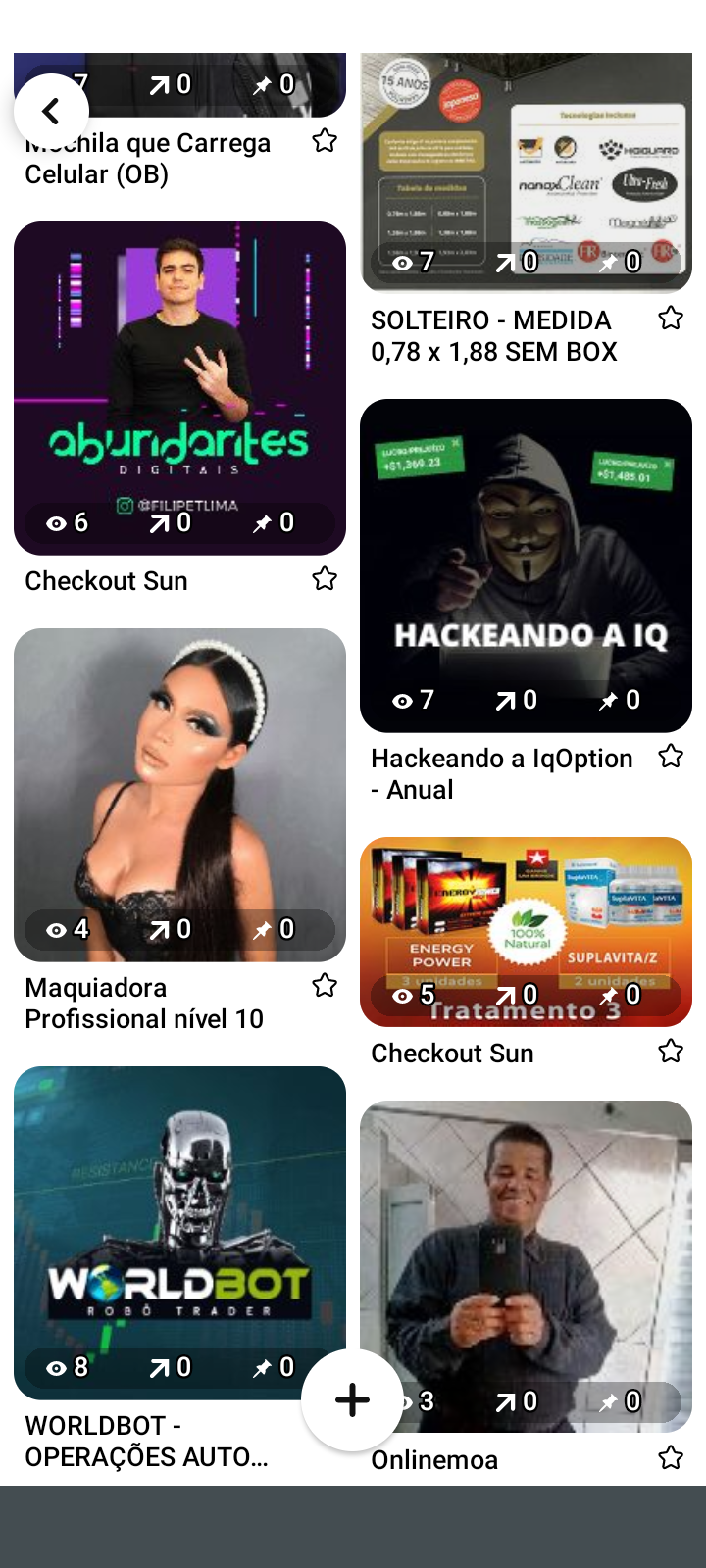706x1568 pixels.
Task: Favorite the SOLTEIRO - MEDIDA SEM BOX item
Action: pos(671,318)
